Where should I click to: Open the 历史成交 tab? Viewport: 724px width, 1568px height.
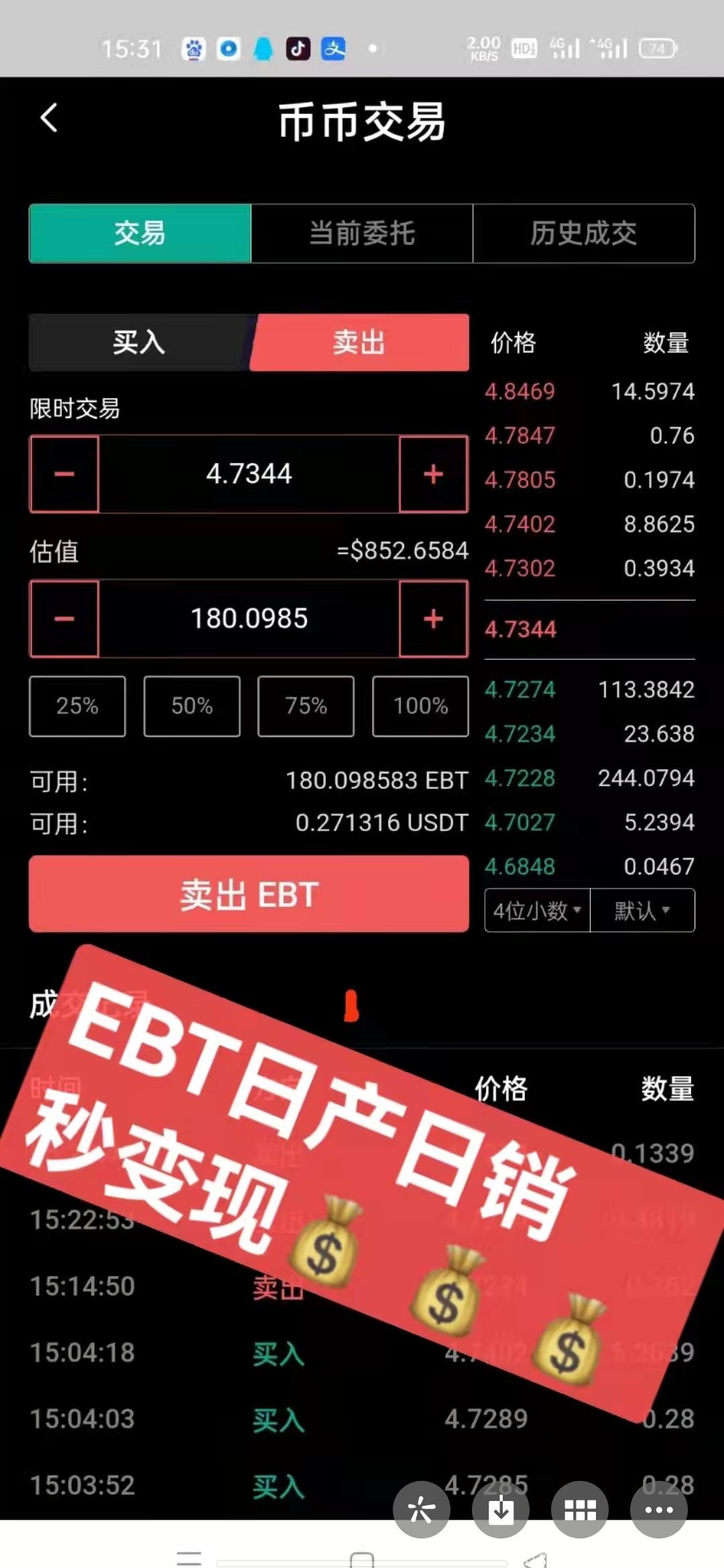583,234
